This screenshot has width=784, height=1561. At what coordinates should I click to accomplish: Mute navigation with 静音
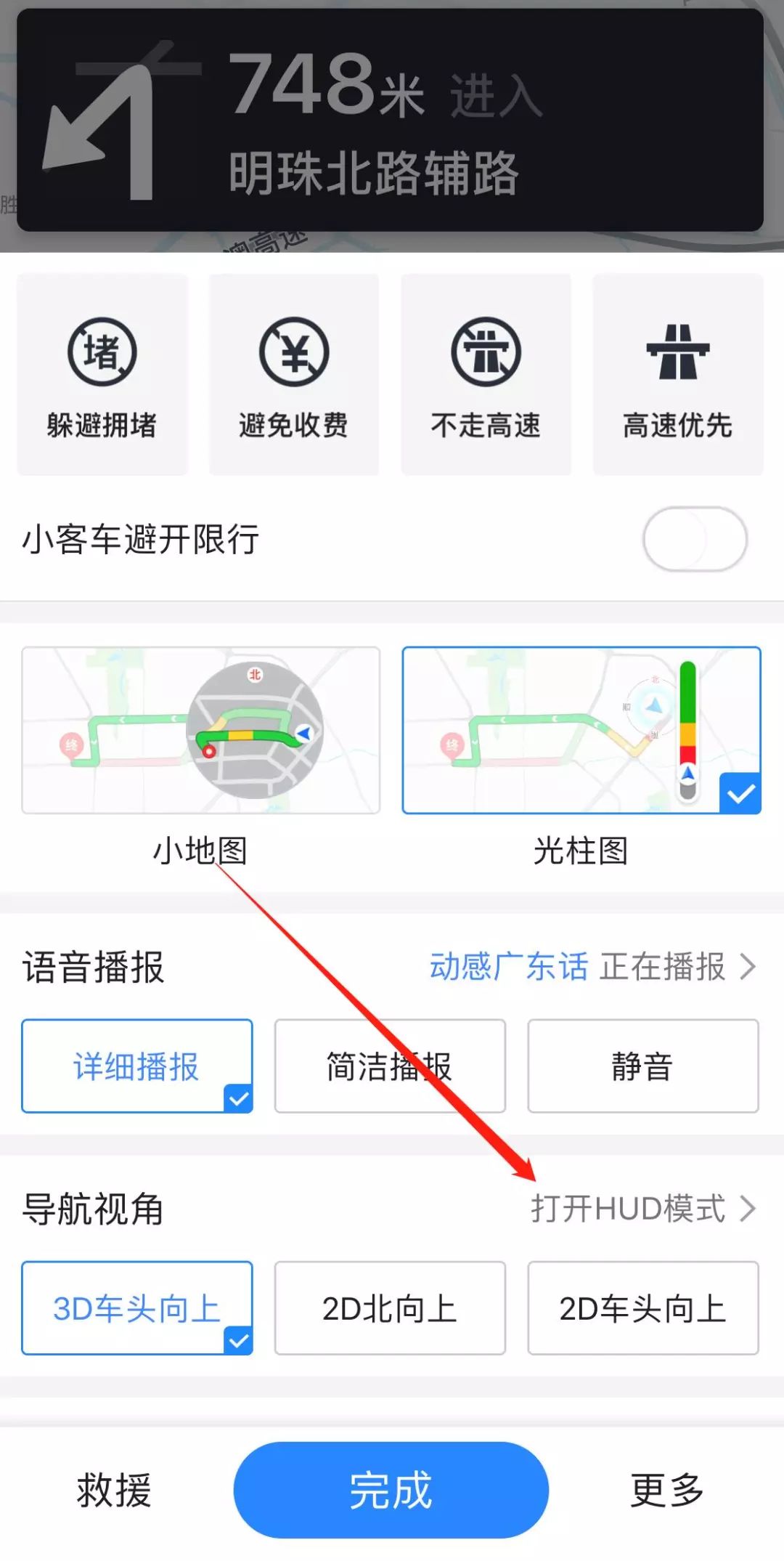(642, 1066)
